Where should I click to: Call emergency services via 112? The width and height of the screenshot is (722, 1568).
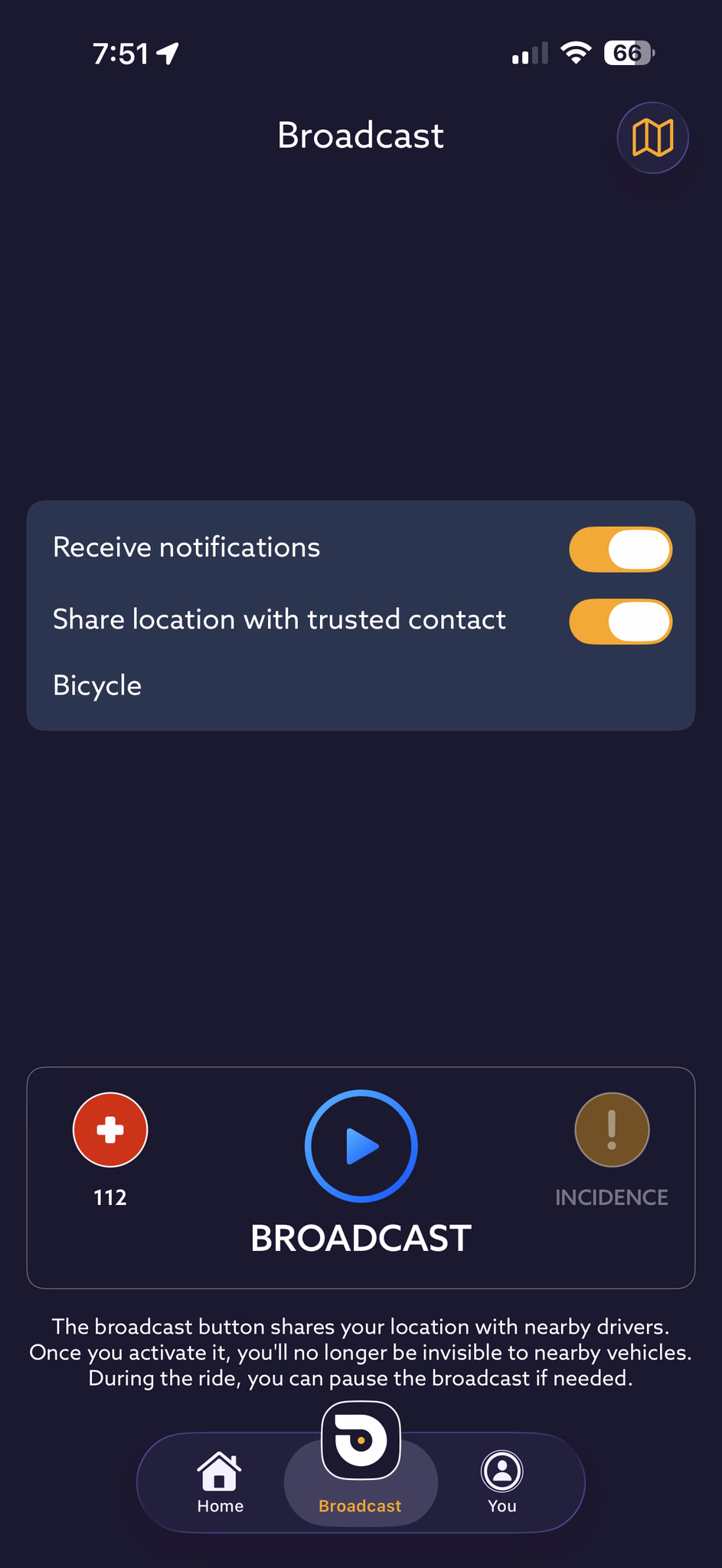[109, 1129]
